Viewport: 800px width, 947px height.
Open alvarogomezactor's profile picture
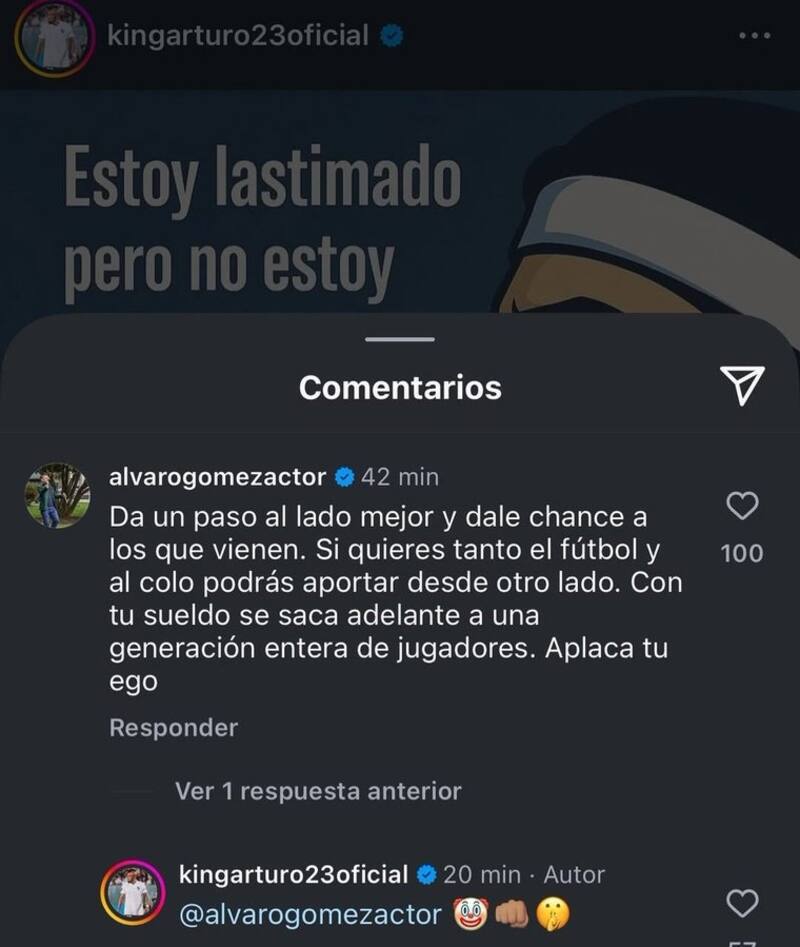pyautogui.click(x=57, y=495)
